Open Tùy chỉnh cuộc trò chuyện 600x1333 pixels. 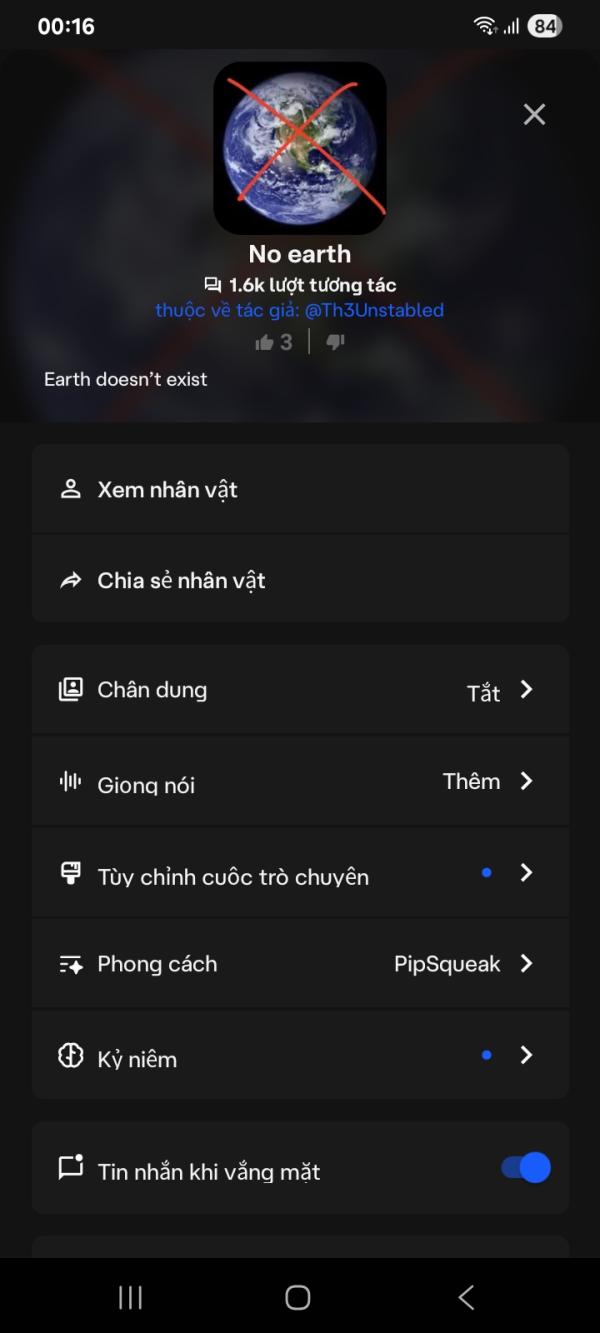pos(300,874)
